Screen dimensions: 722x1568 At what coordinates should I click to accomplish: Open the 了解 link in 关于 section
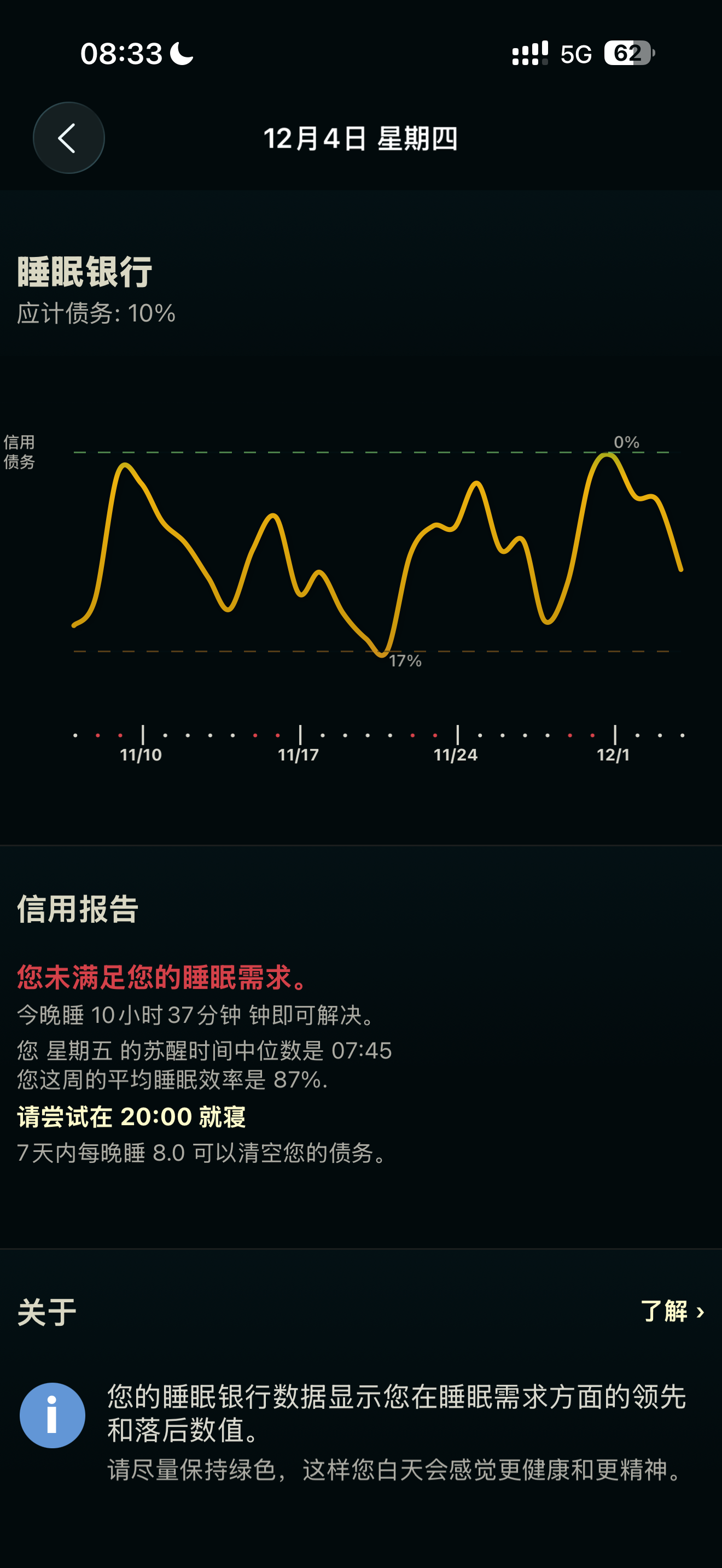[x=672, y=1310]
